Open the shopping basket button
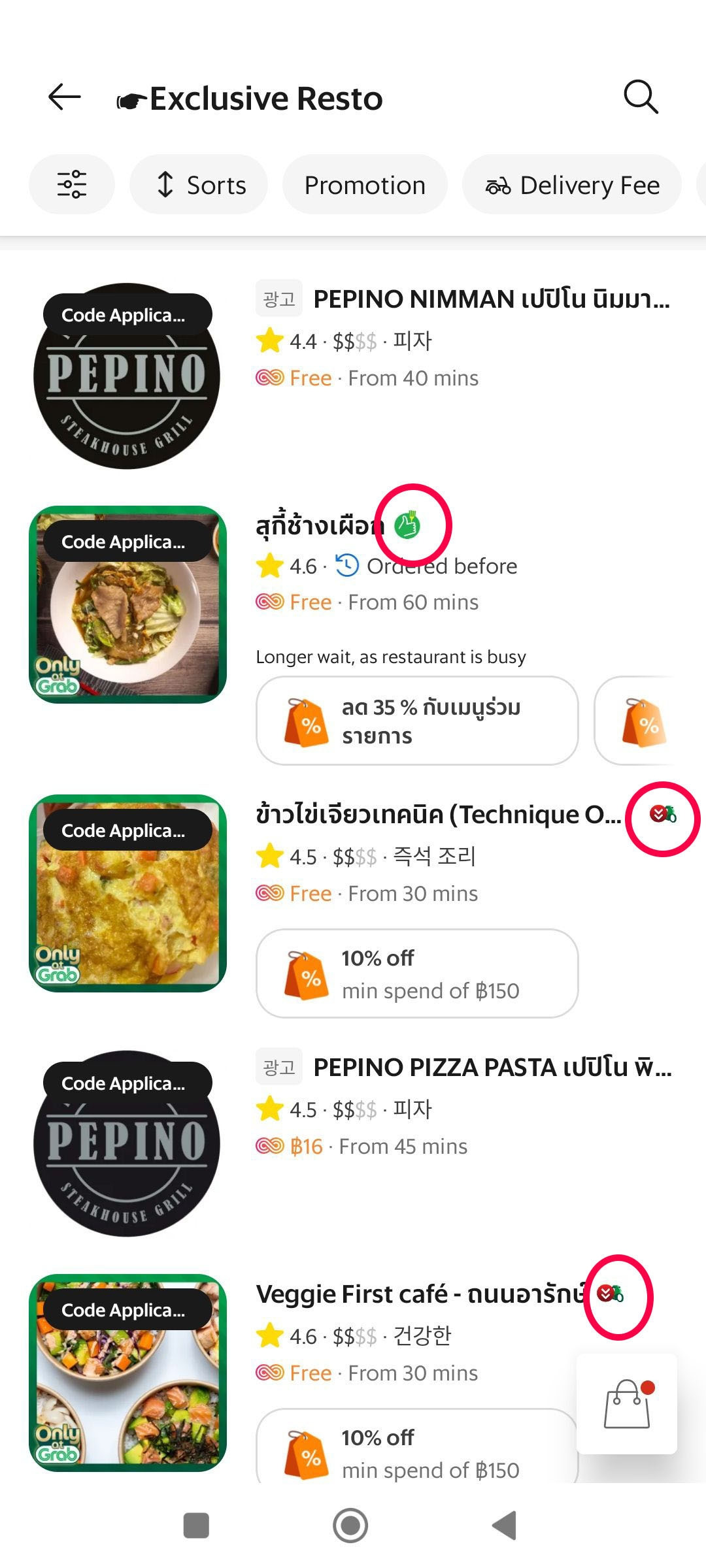 [x=627, y=1404]
